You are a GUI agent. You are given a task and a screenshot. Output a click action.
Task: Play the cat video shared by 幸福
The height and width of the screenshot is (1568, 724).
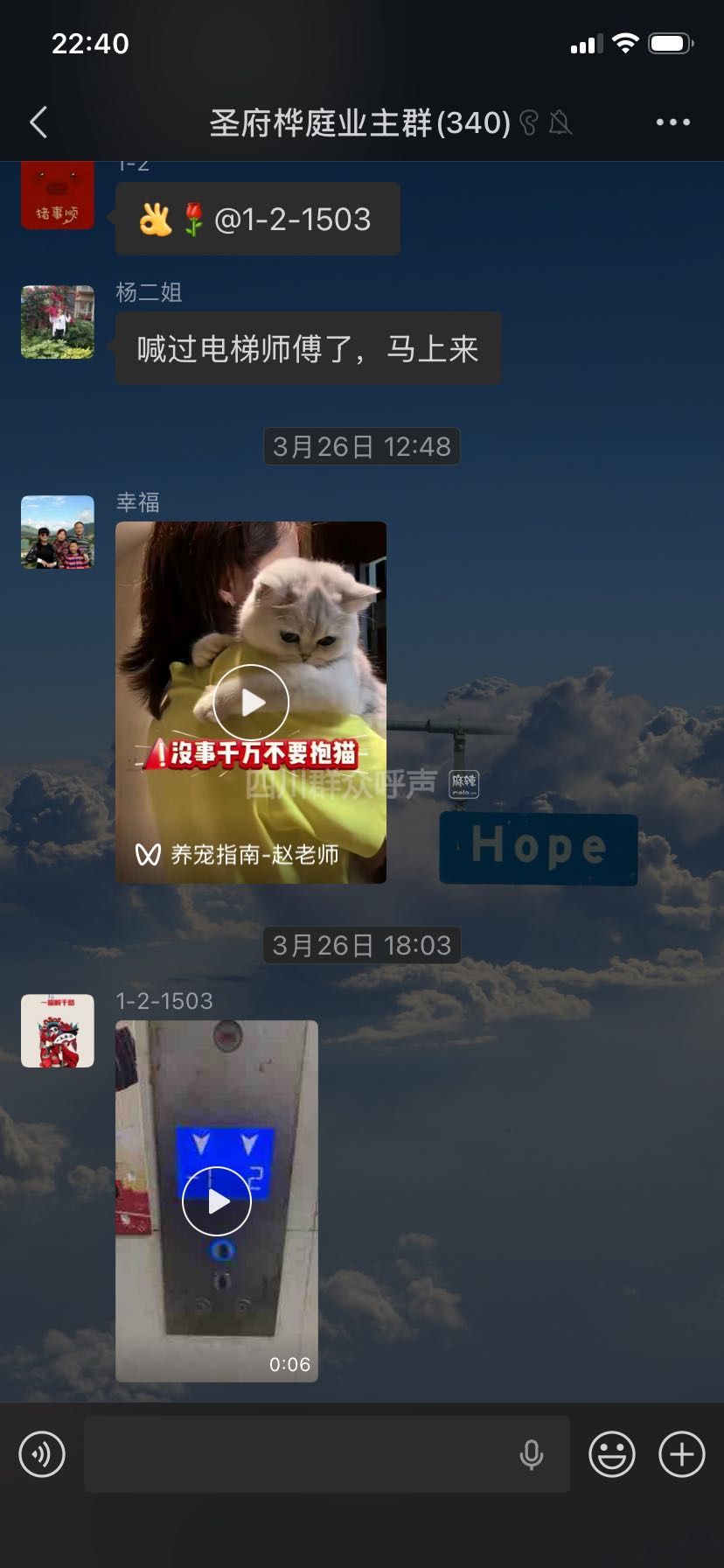[251, 702]
